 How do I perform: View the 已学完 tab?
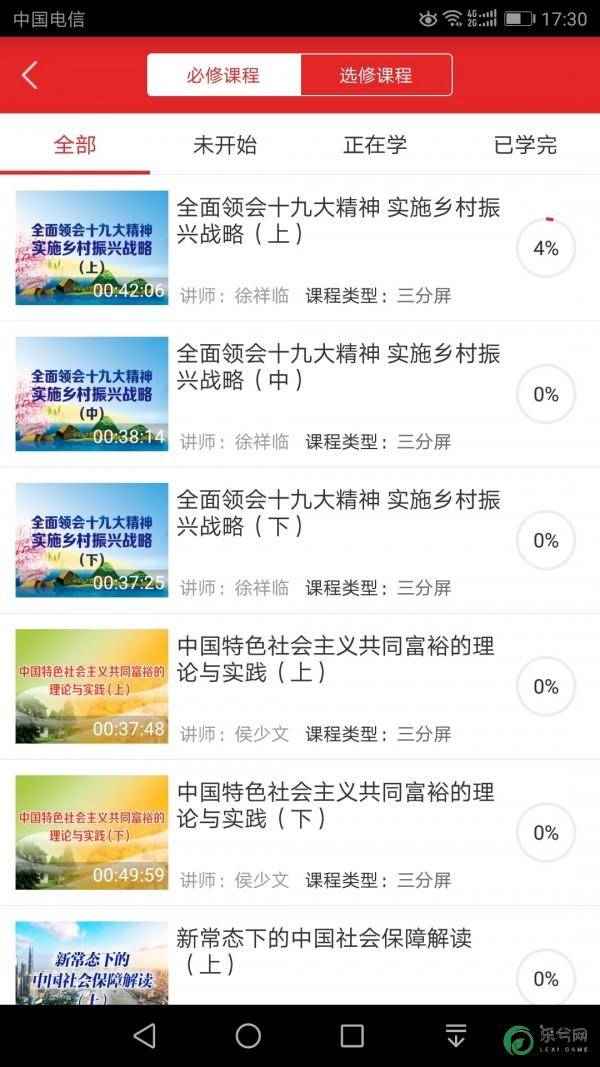pyautogui.click(x=525, y=145)
